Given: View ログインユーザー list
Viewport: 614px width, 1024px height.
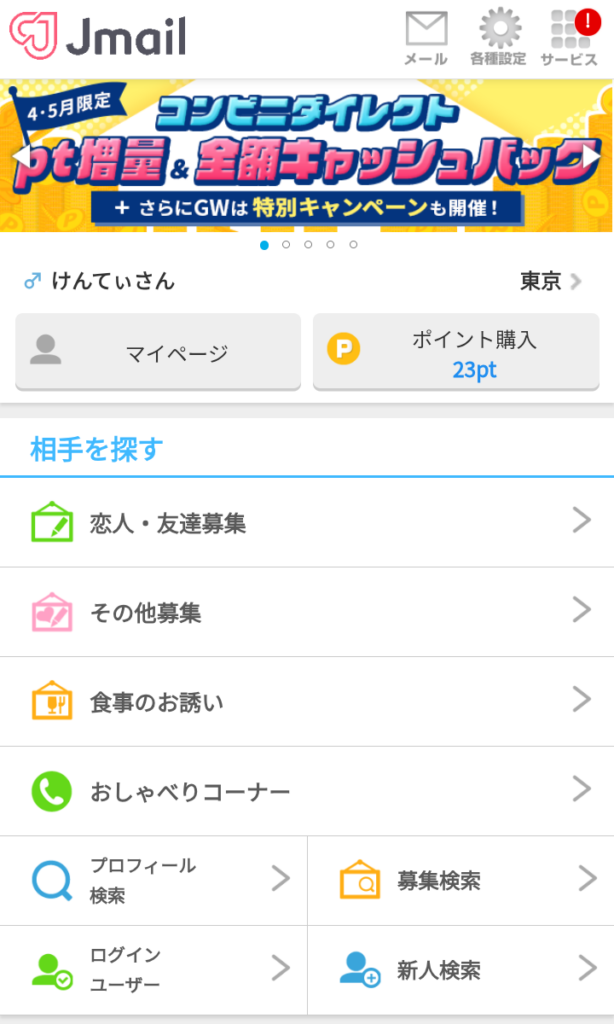Looking at the screenshot, I should [153, 969].
